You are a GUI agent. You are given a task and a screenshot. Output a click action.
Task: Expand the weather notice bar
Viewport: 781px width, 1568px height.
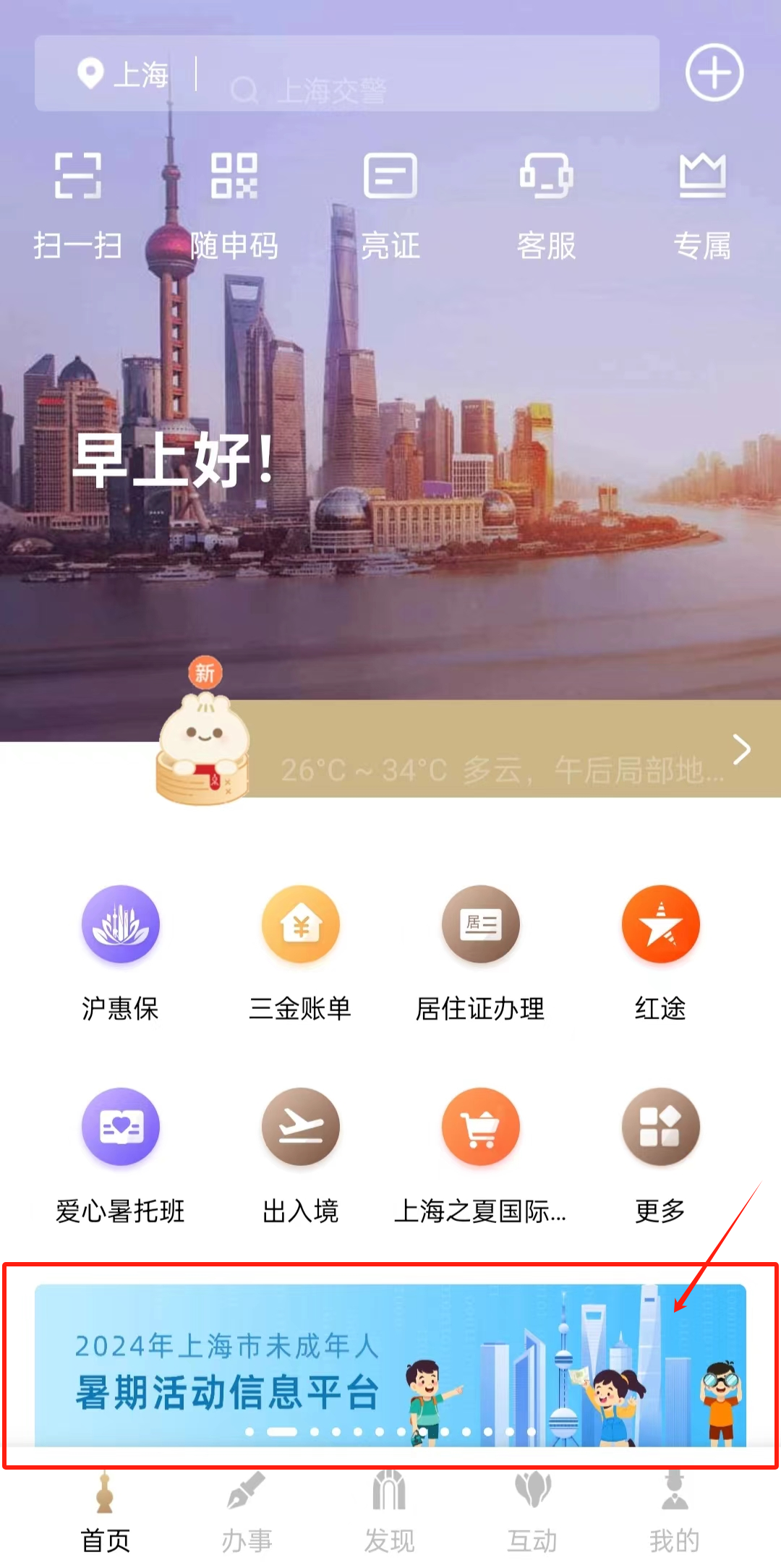(506, 754)
